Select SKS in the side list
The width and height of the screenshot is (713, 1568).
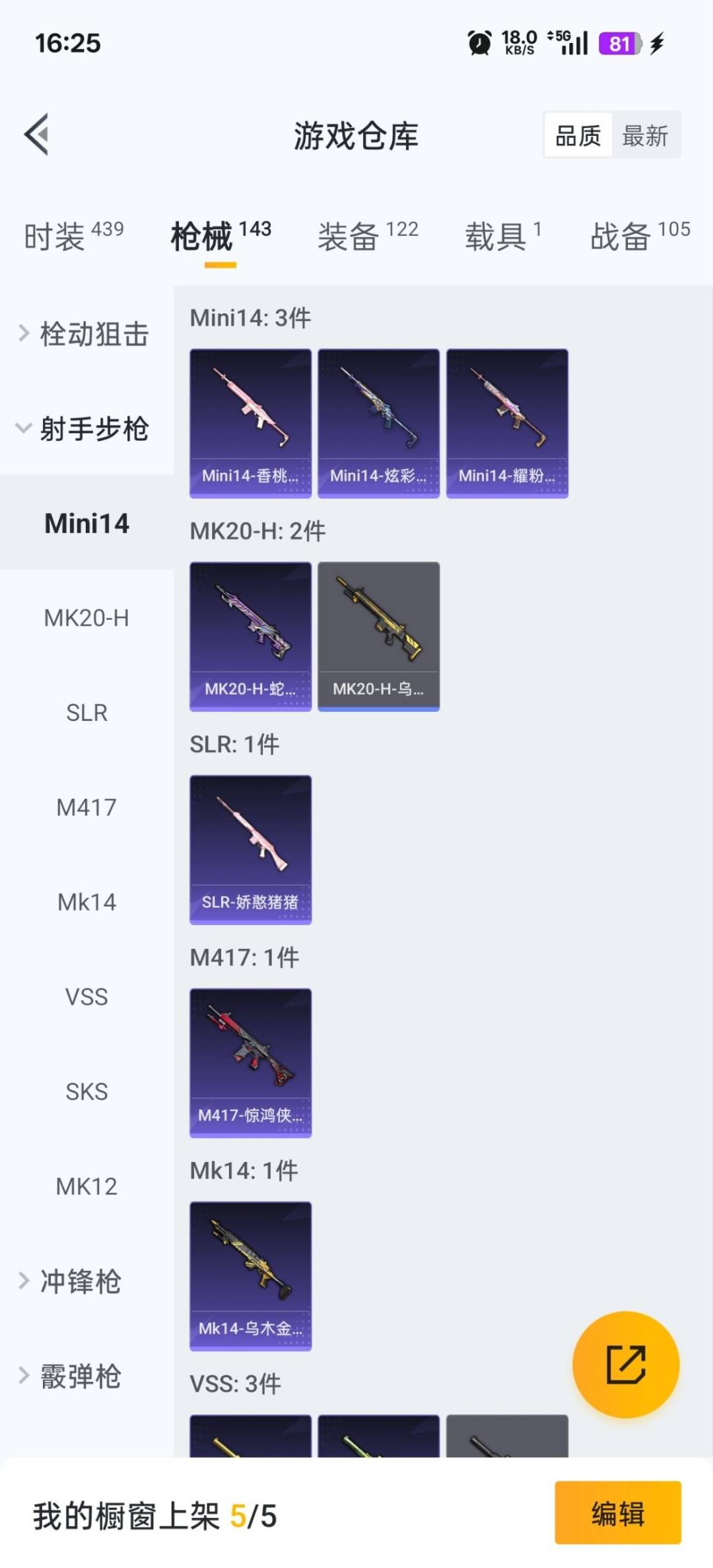pyautogui.click(x=86, y=1091)
